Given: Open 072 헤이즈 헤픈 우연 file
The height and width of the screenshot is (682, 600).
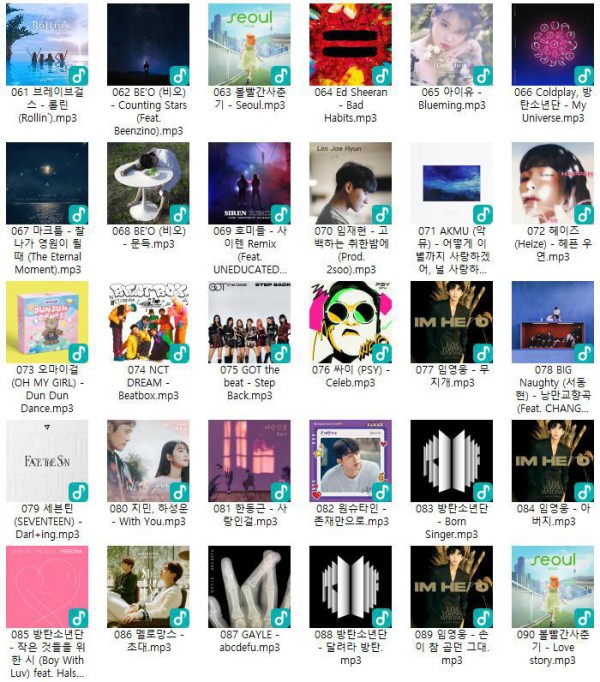Looking at the screenshot, I should tap(552, 183).
